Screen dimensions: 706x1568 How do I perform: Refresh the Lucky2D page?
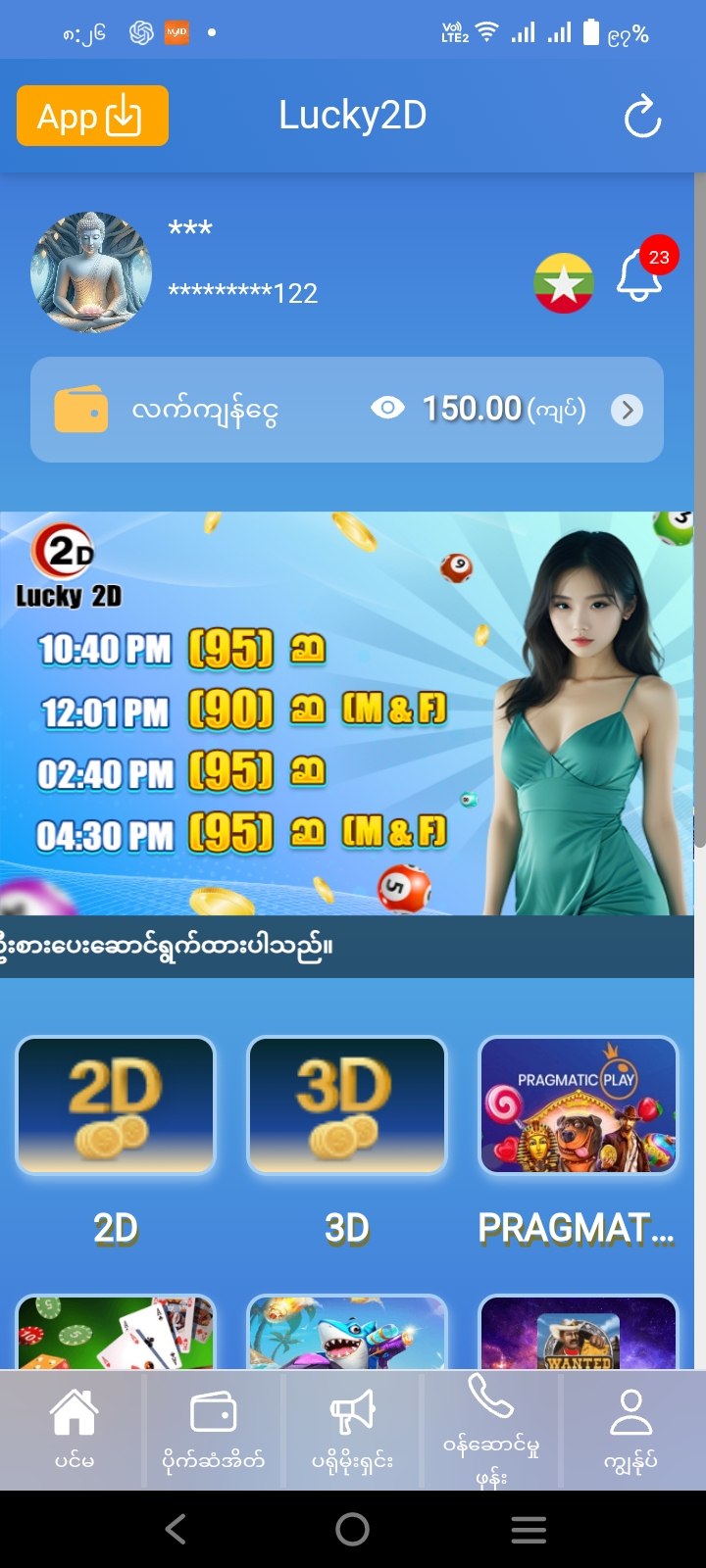642,118
